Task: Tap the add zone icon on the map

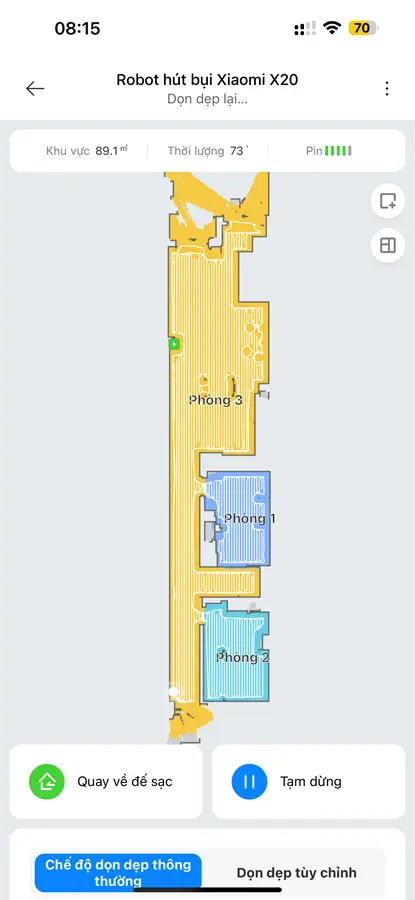Action: click(388, 201)
